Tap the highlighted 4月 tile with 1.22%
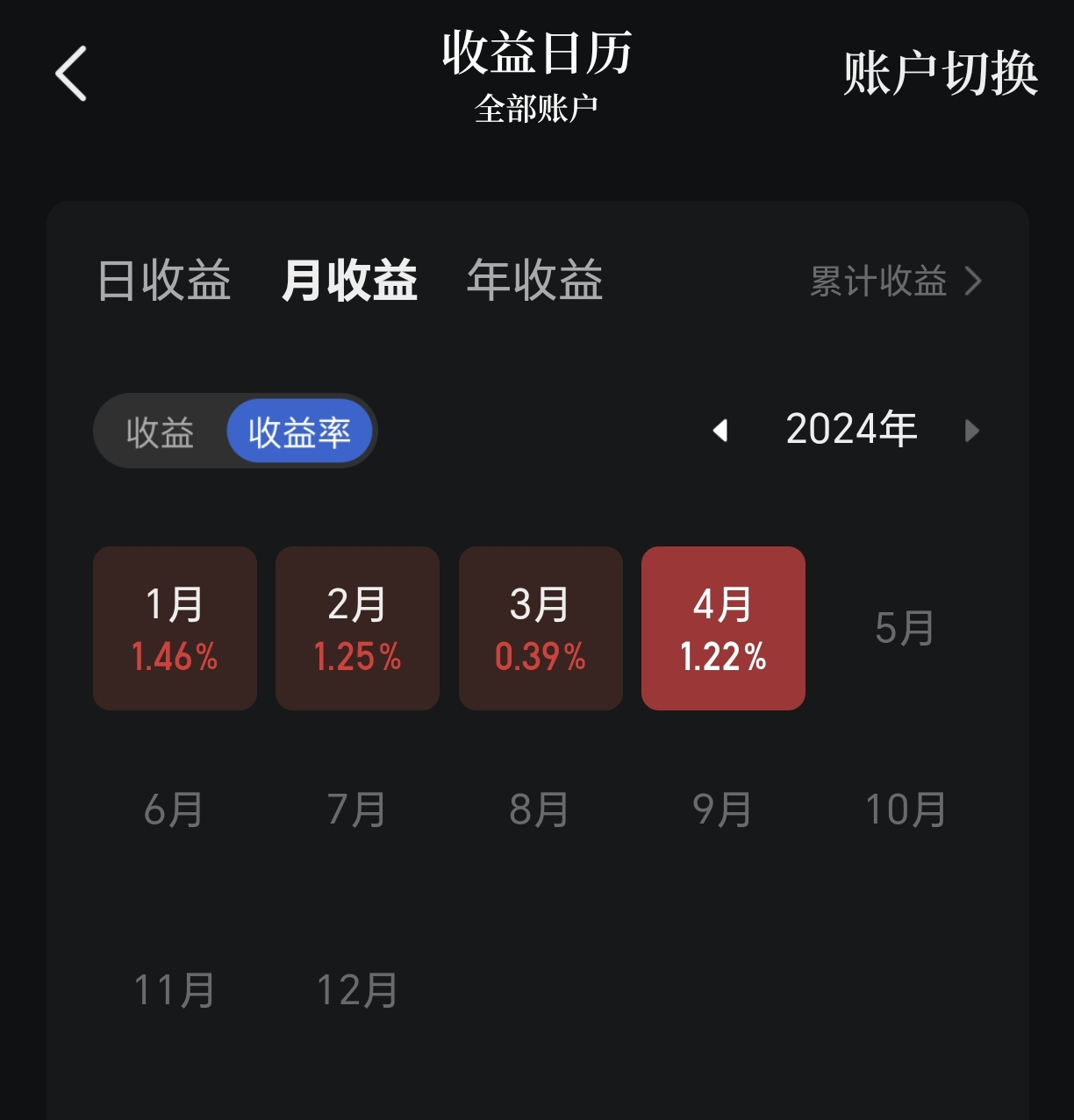Viewport: 1074px width, 1120px height. [x=723, y=628]
